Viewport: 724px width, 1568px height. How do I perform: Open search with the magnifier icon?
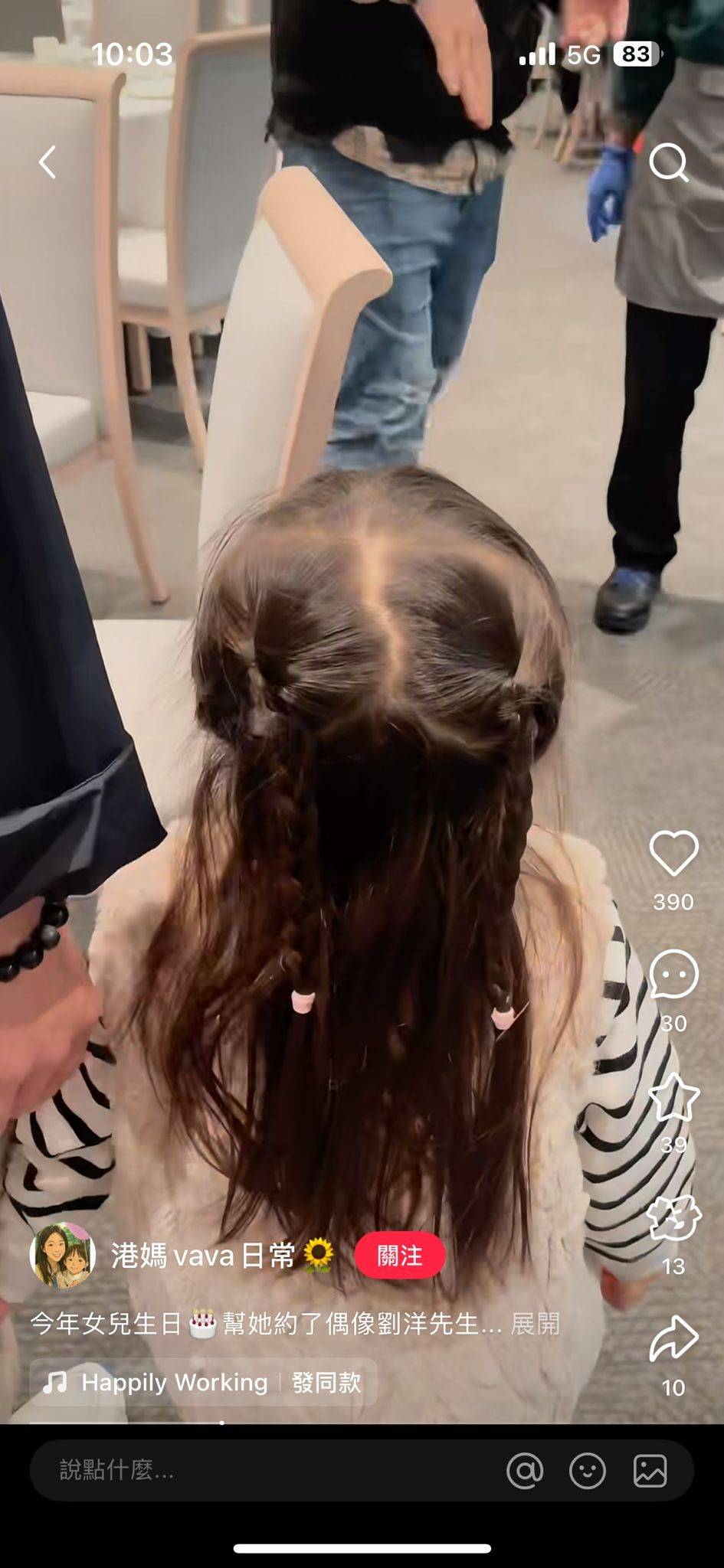[668, 162]
